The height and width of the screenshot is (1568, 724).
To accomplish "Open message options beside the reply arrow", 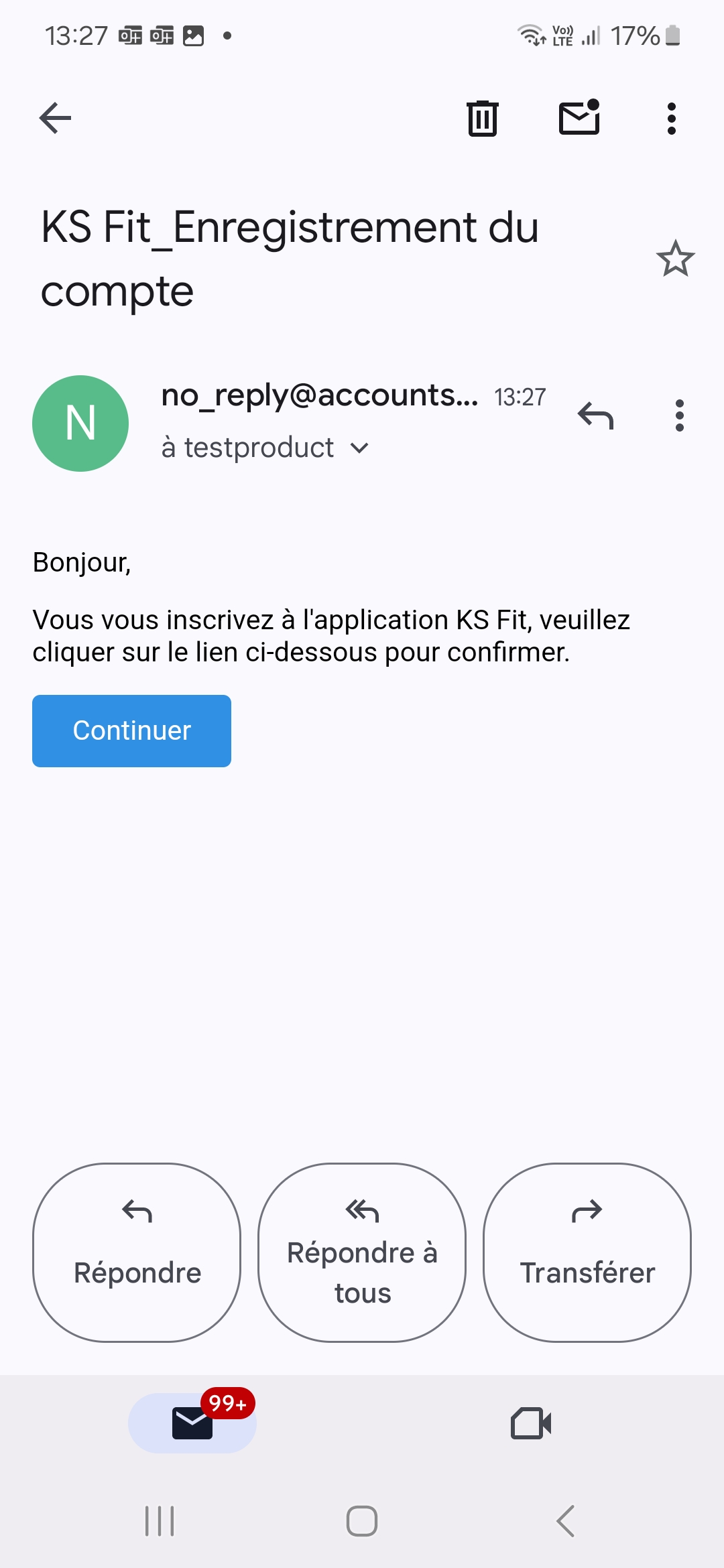I will (679, 416).
